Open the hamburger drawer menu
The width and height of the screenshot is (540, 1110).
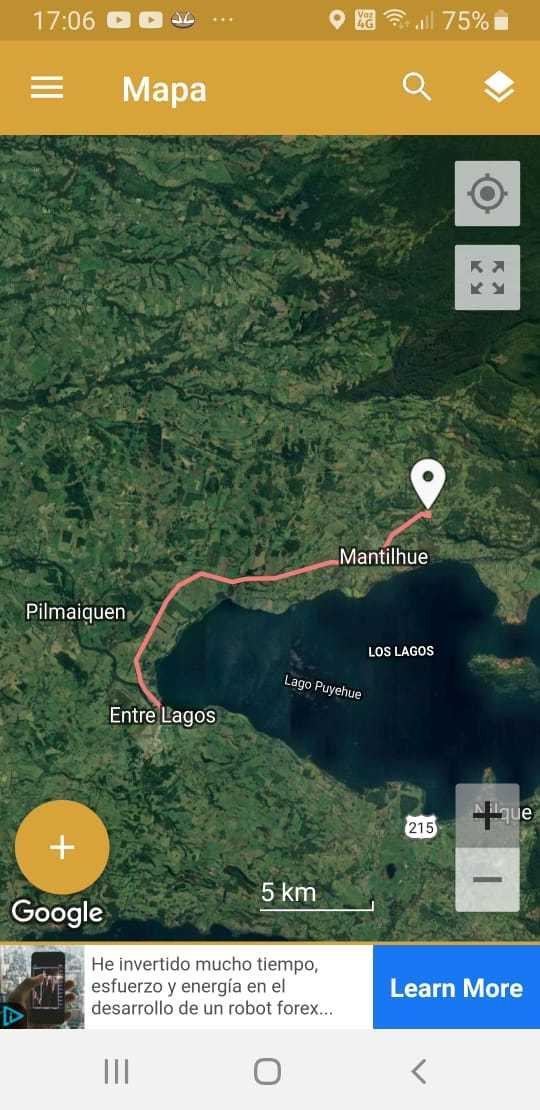47,88
